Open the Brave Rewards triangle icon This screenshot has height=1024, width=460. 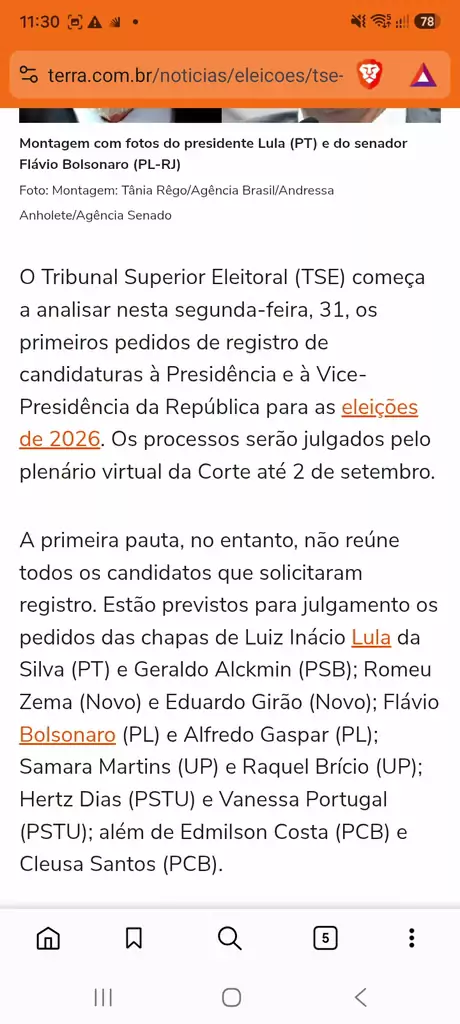[x=423, y=76]
